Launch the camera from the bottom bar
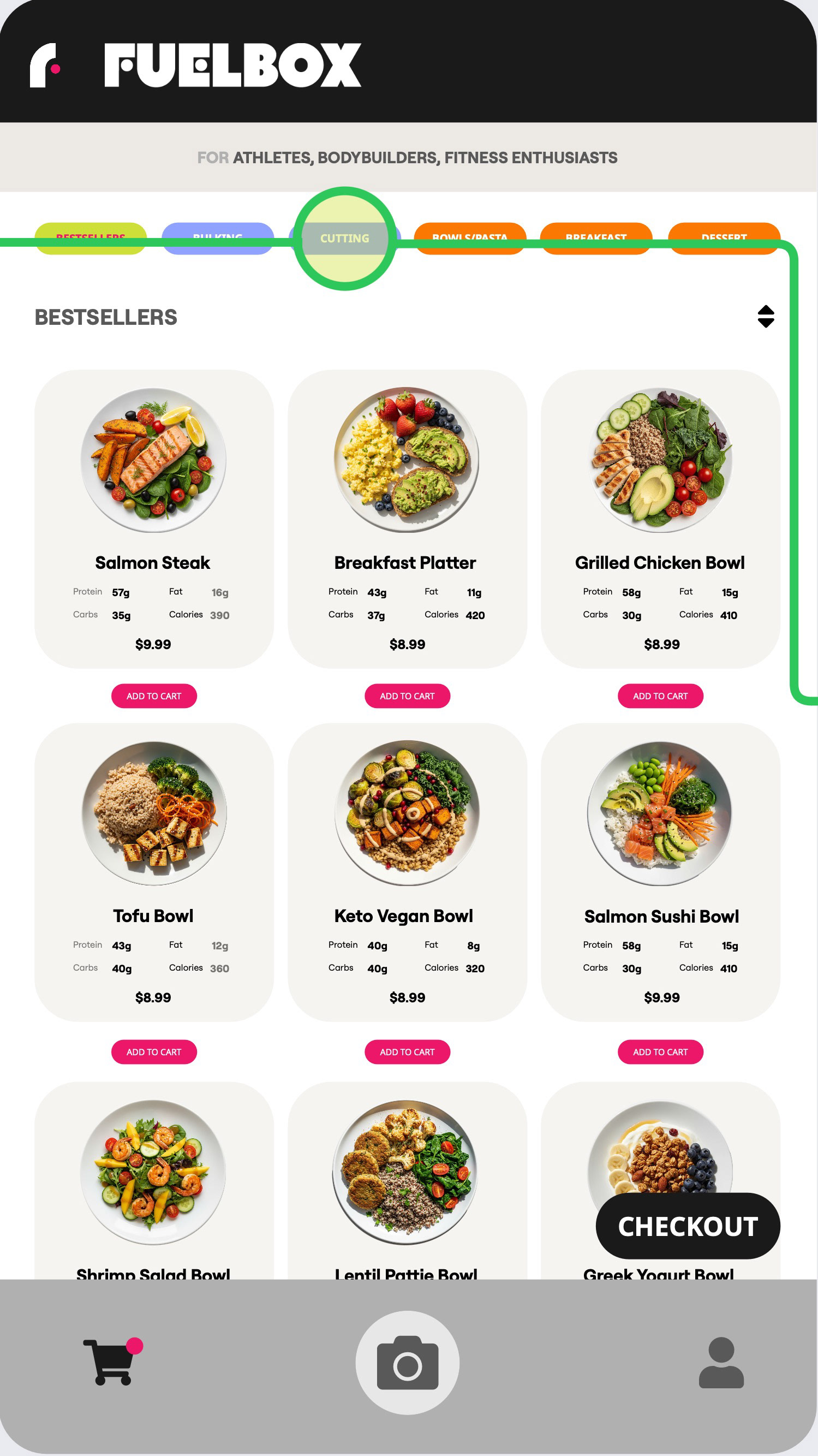Viewport: 818px width, 1456px height. click(x=407, y=1363)
